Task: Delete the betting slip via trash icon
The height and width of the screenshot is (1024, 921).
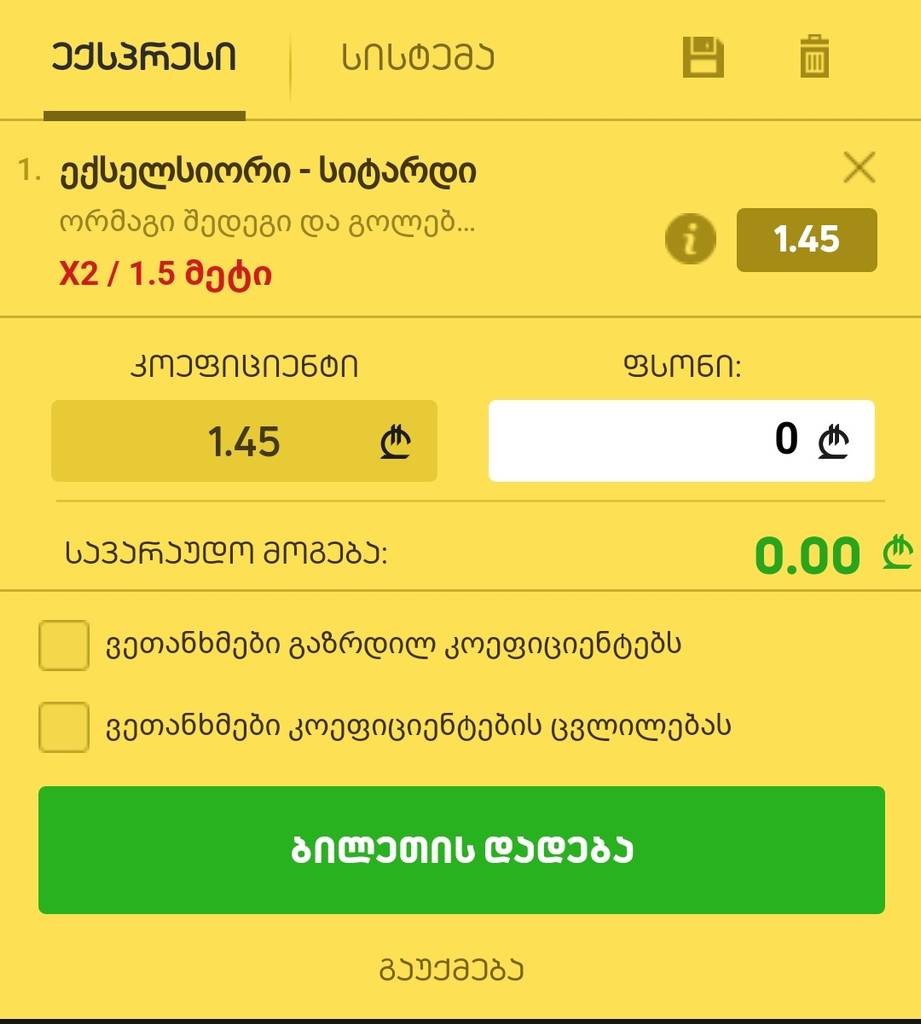Action: (815, 57)
